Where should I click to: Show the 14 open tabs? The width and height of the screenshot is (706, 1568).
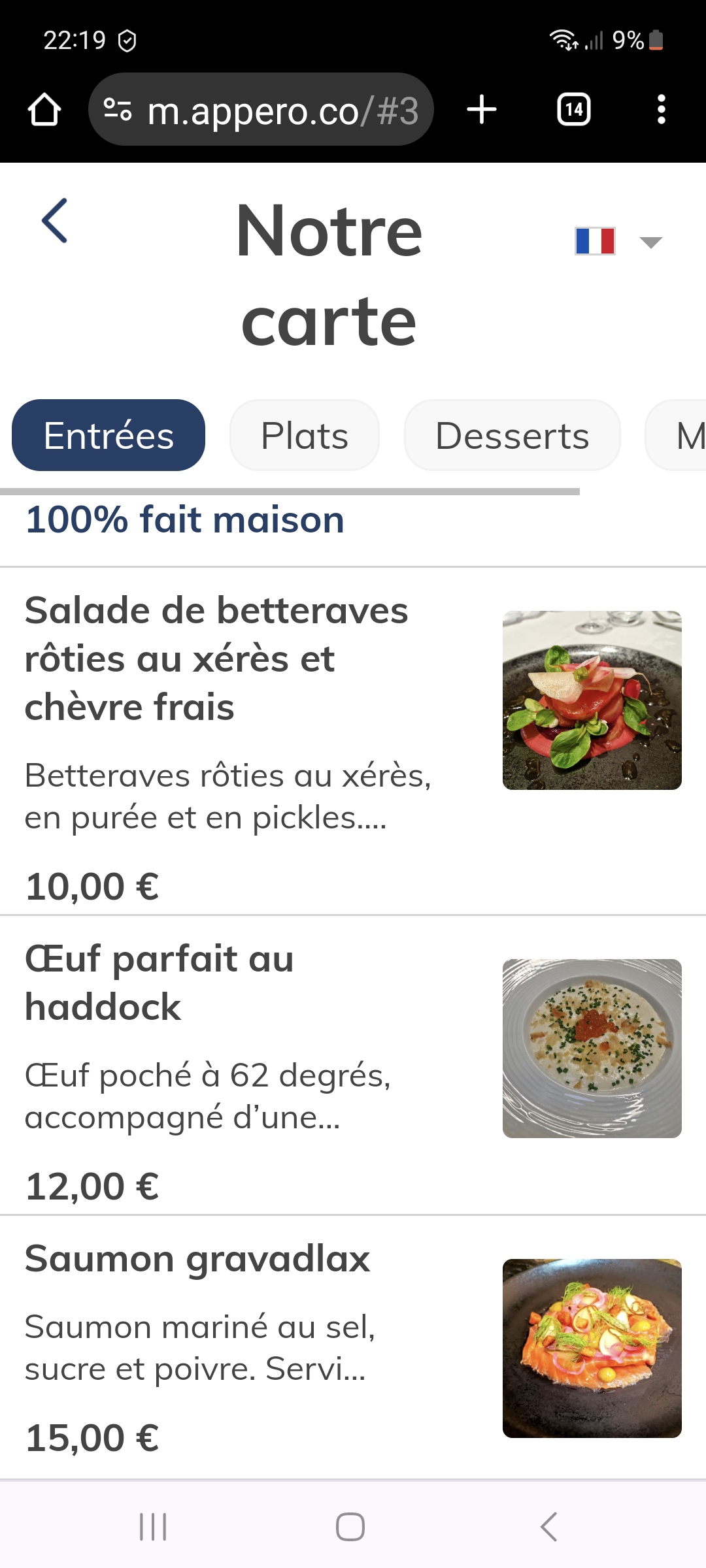pyautogui.click(x=573, y=110)
